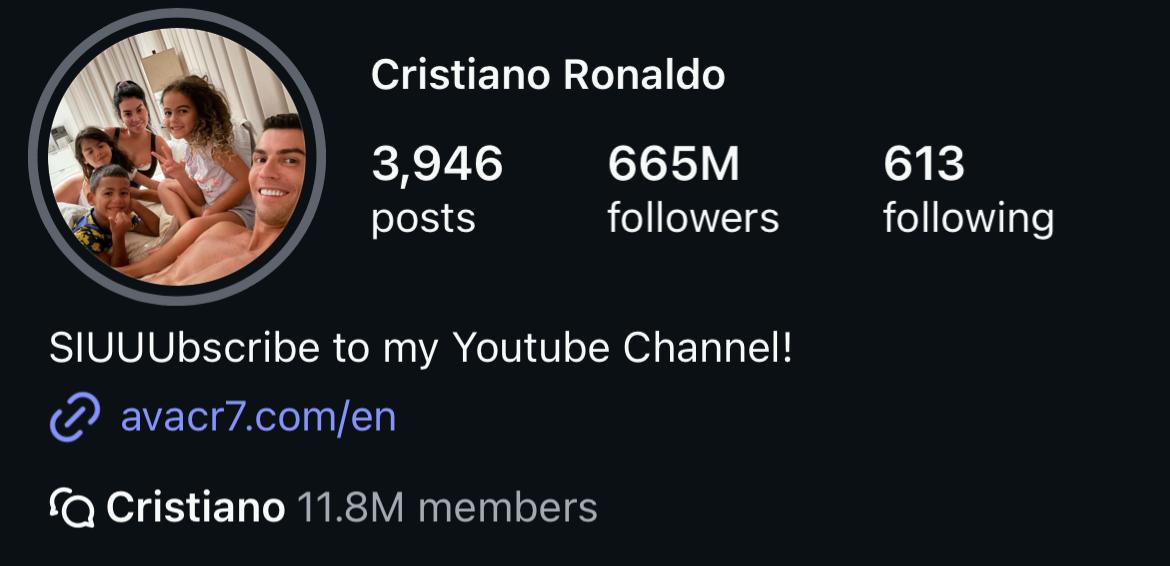
Task: Visit the avacr7.com/en link
Action: coord(257,416)
